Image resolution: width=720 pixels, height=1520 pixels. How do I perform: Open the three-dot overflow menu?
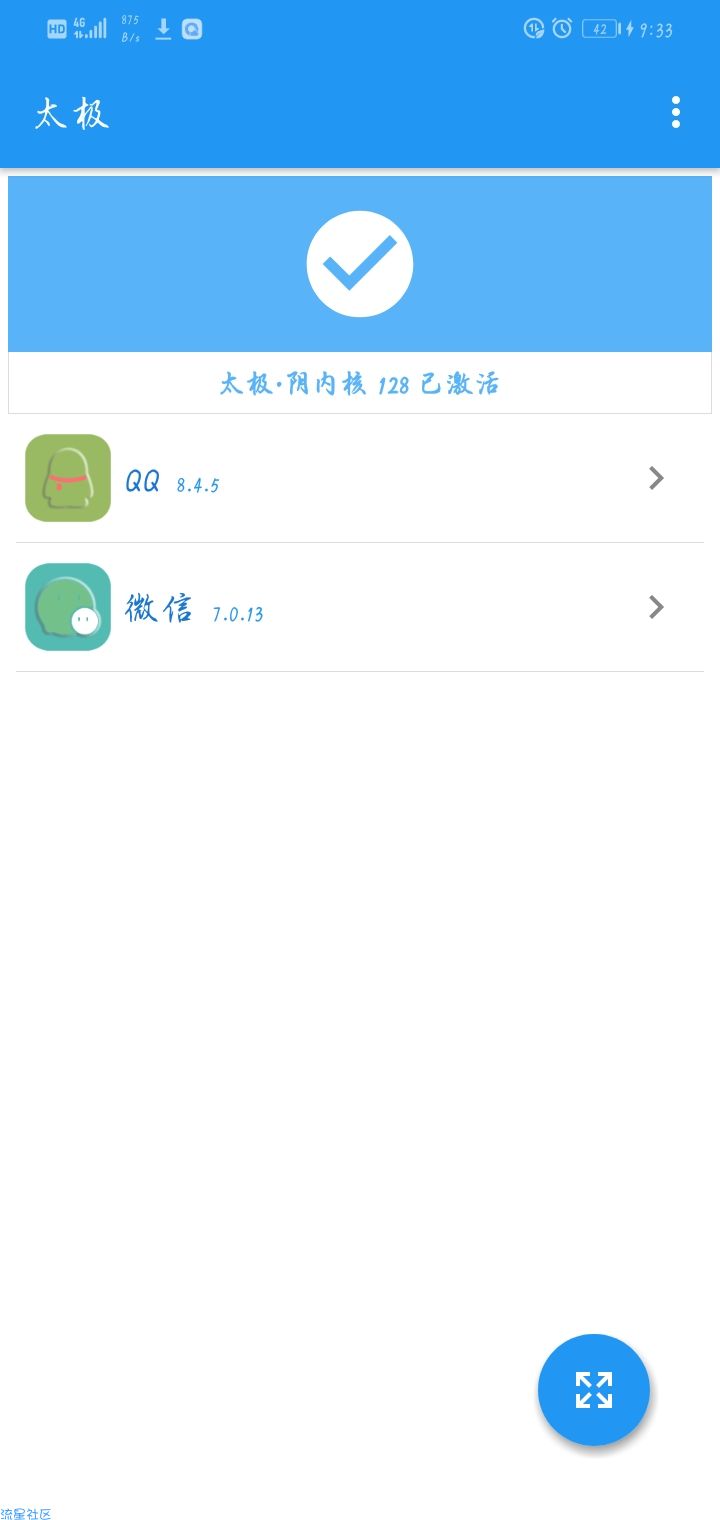coord(676,113)
